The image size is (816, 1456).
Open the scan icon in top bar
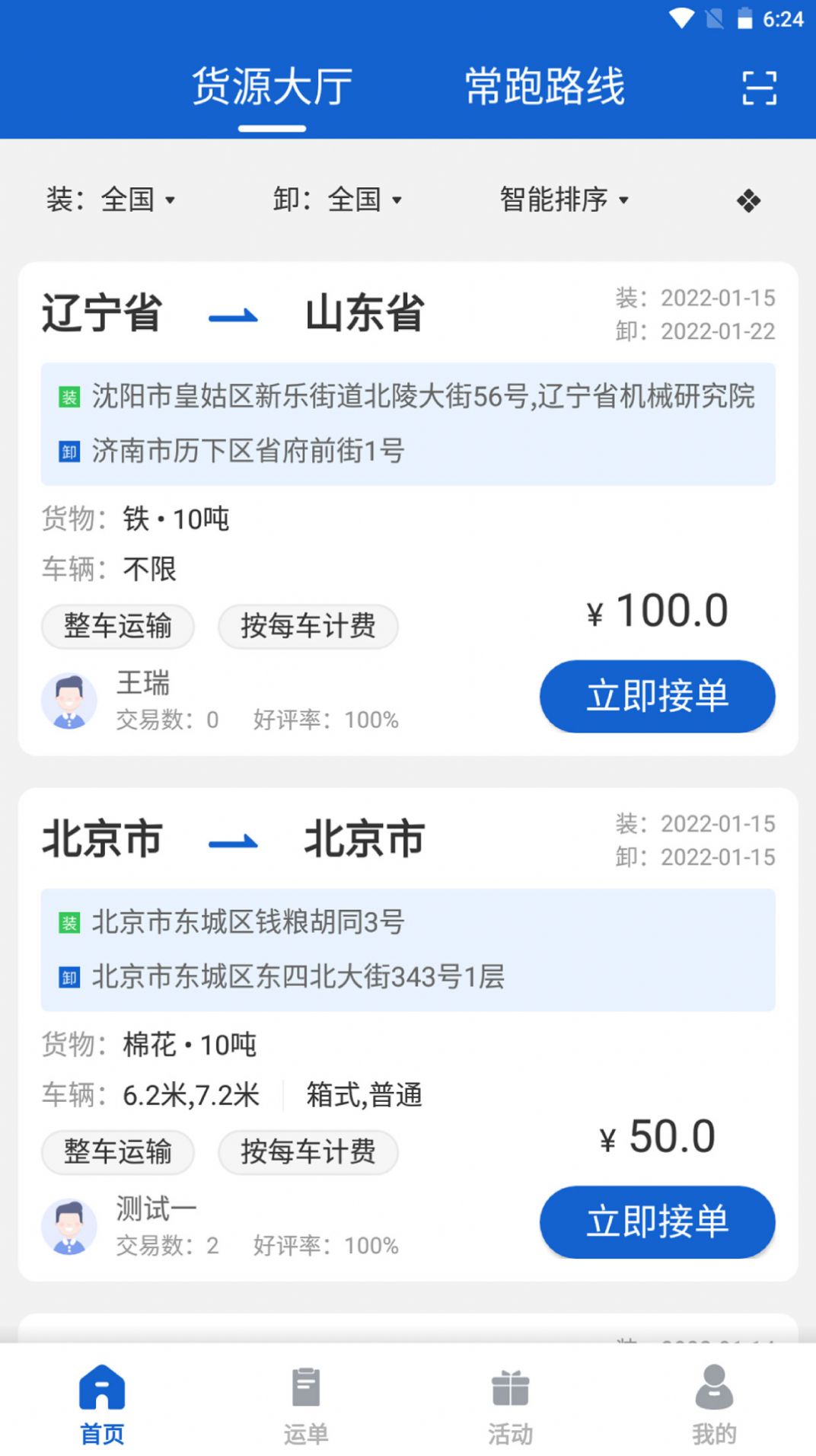coord(759,88)
